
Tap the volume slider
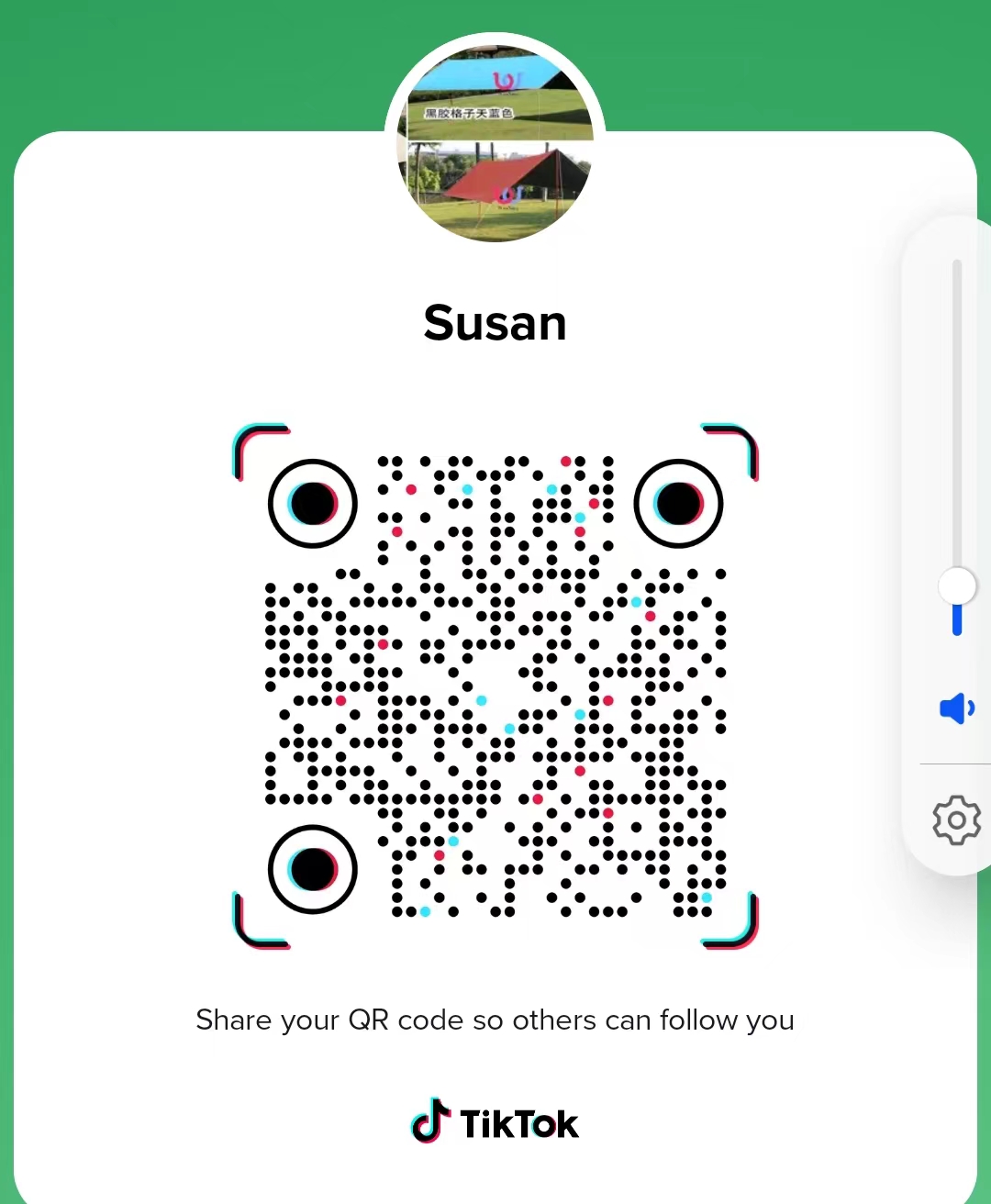point(957,585)
